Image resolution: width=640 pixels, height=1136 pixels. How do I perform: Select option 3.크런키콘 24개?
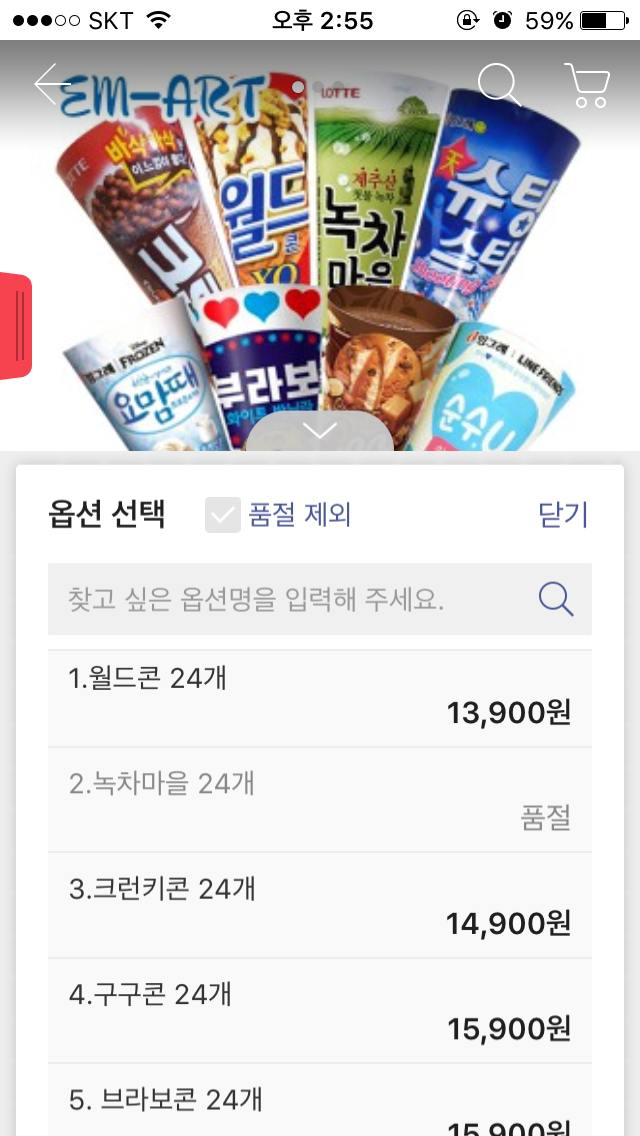click(x=320, y=905)
